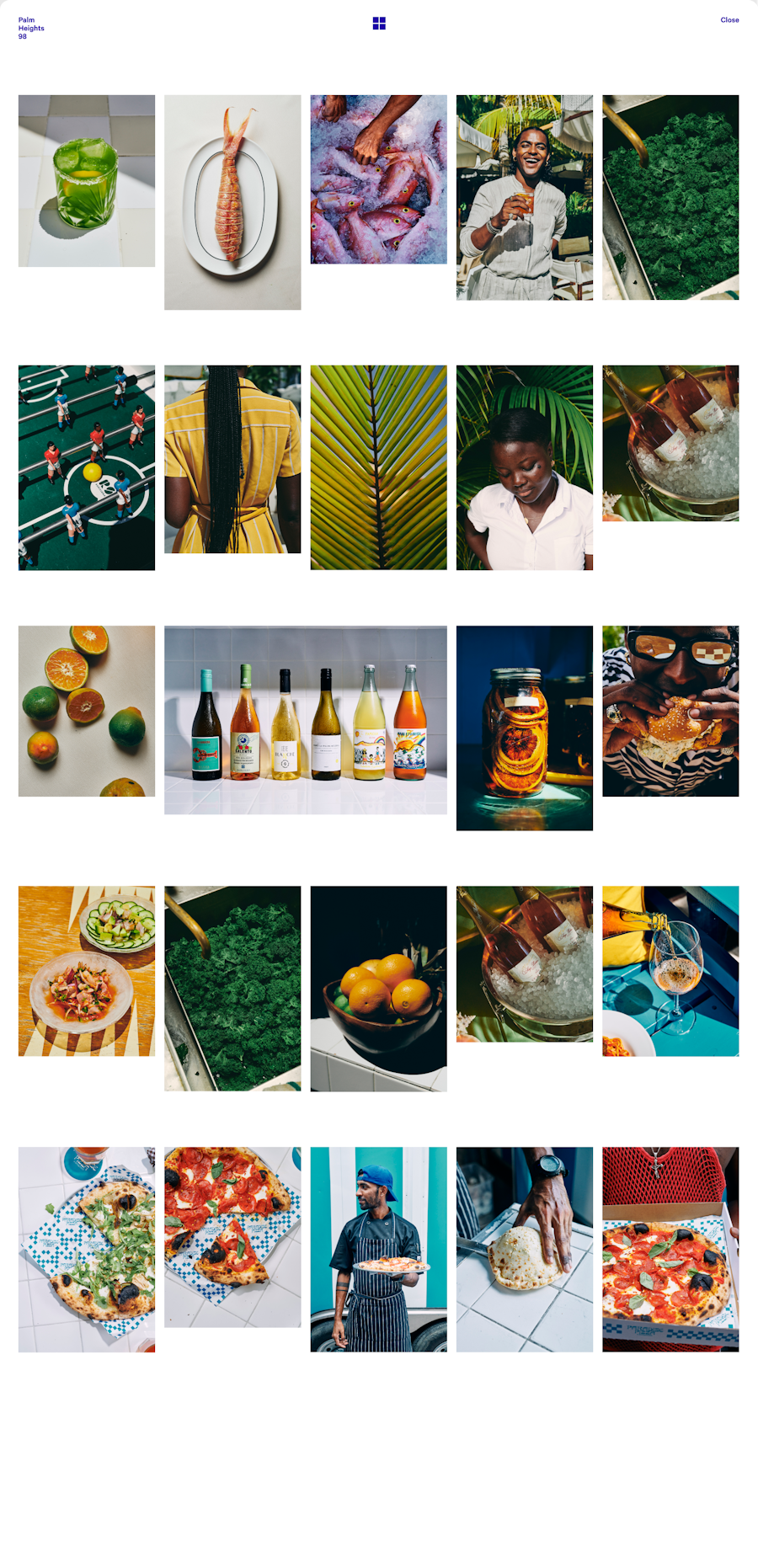Viewport: 758px width, 1568px height.
Task: Select the chef holding a pizza photo
Action: pyautogui.click(x=379, y=1249)
